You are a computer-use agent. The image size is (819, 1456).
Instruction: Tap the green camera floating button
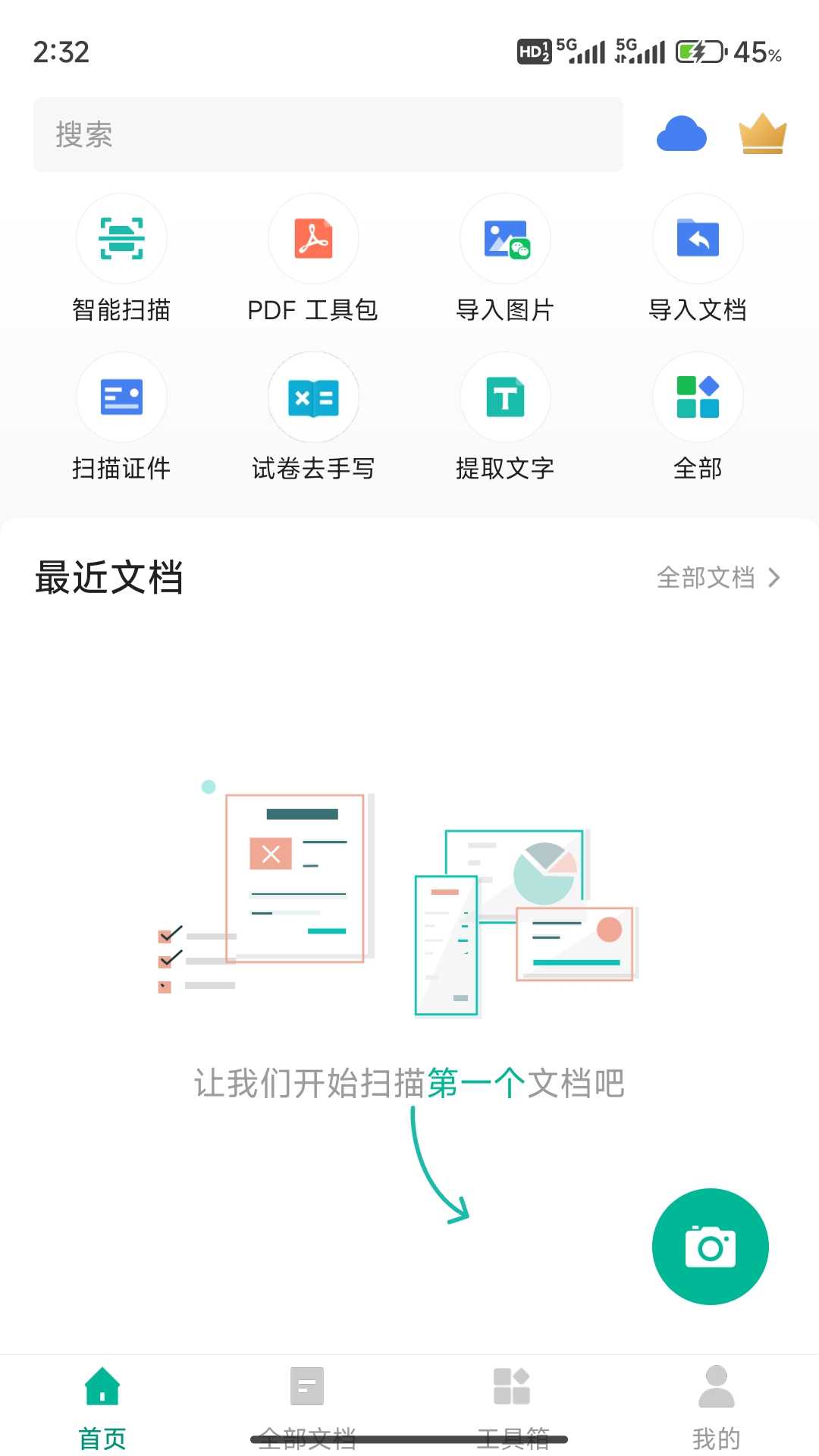(x=710, y=1246)
